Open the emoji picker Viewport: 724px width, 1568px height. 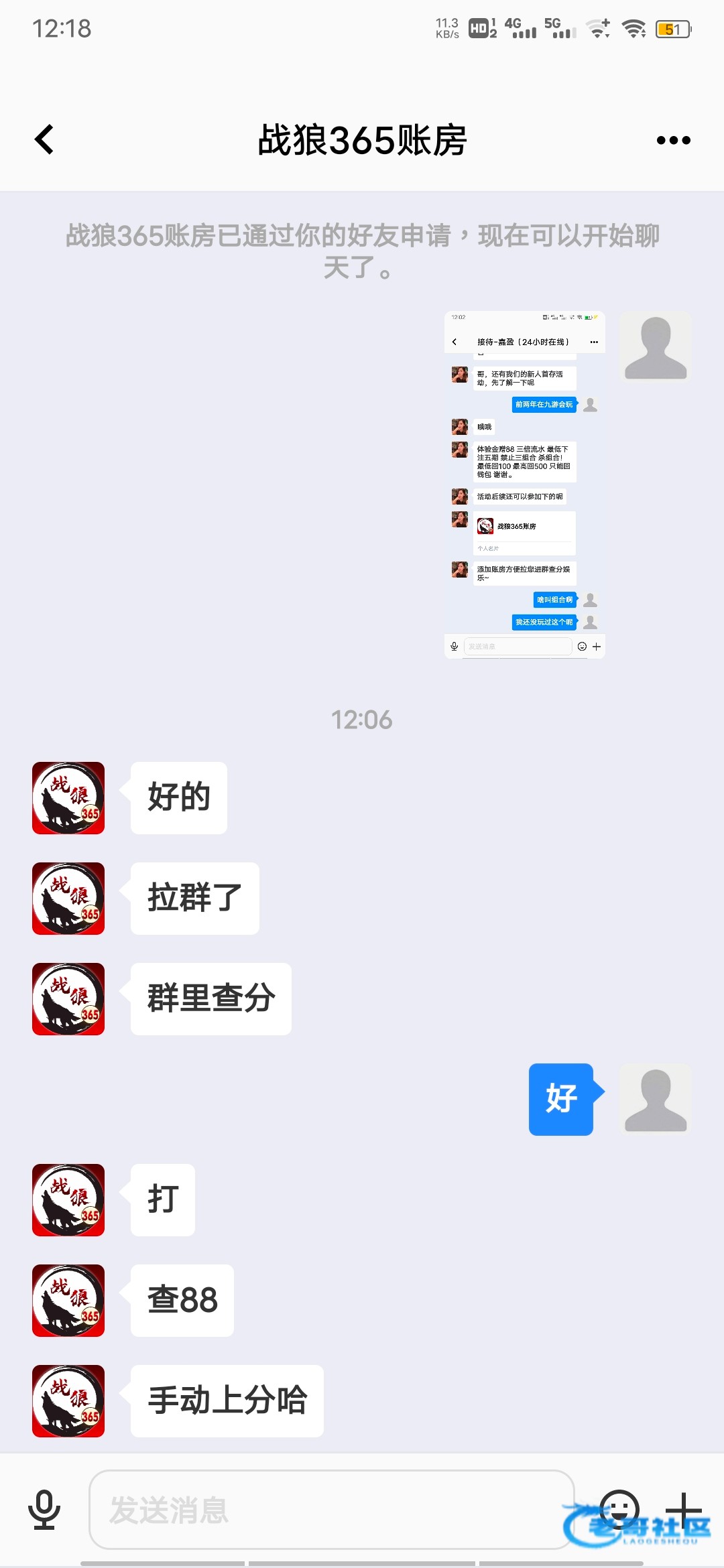[618, 1508]
